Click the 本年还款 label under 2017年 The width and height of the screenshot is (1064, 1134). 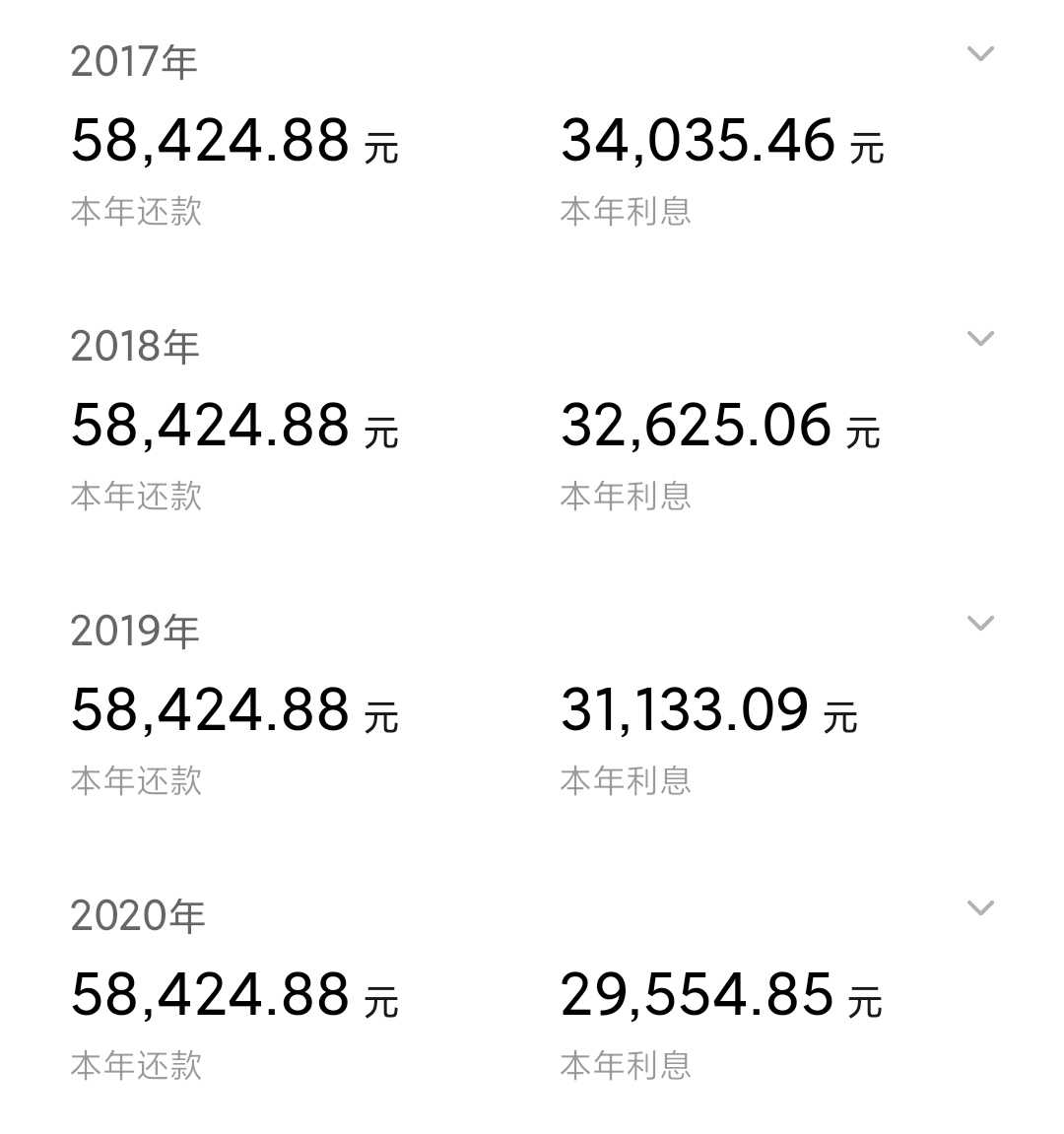138,212
